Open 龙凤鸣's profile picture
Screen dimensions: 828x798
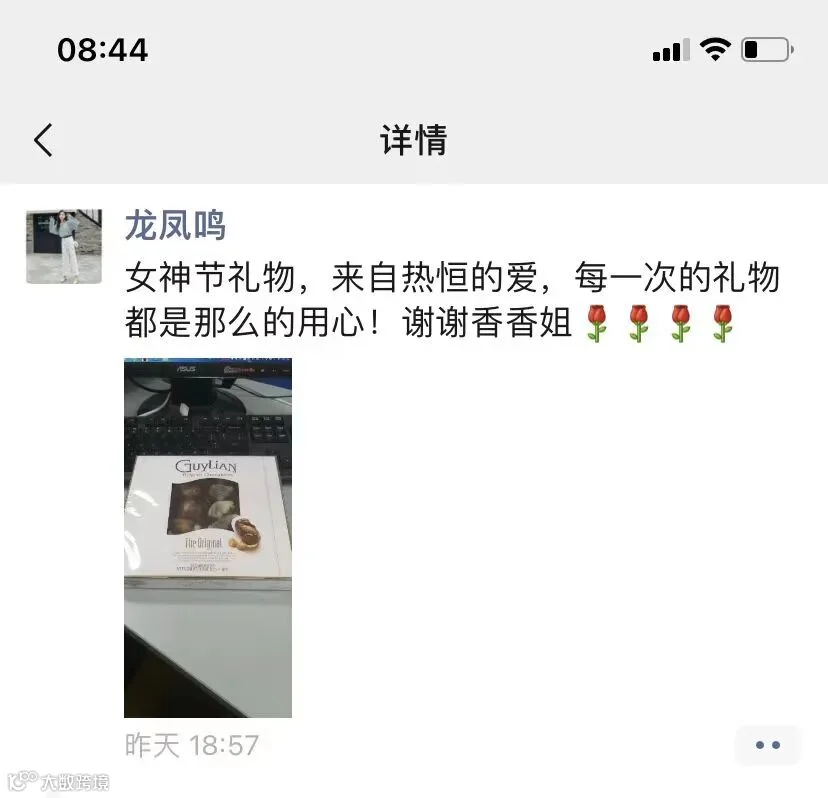(x=64, y=246)
